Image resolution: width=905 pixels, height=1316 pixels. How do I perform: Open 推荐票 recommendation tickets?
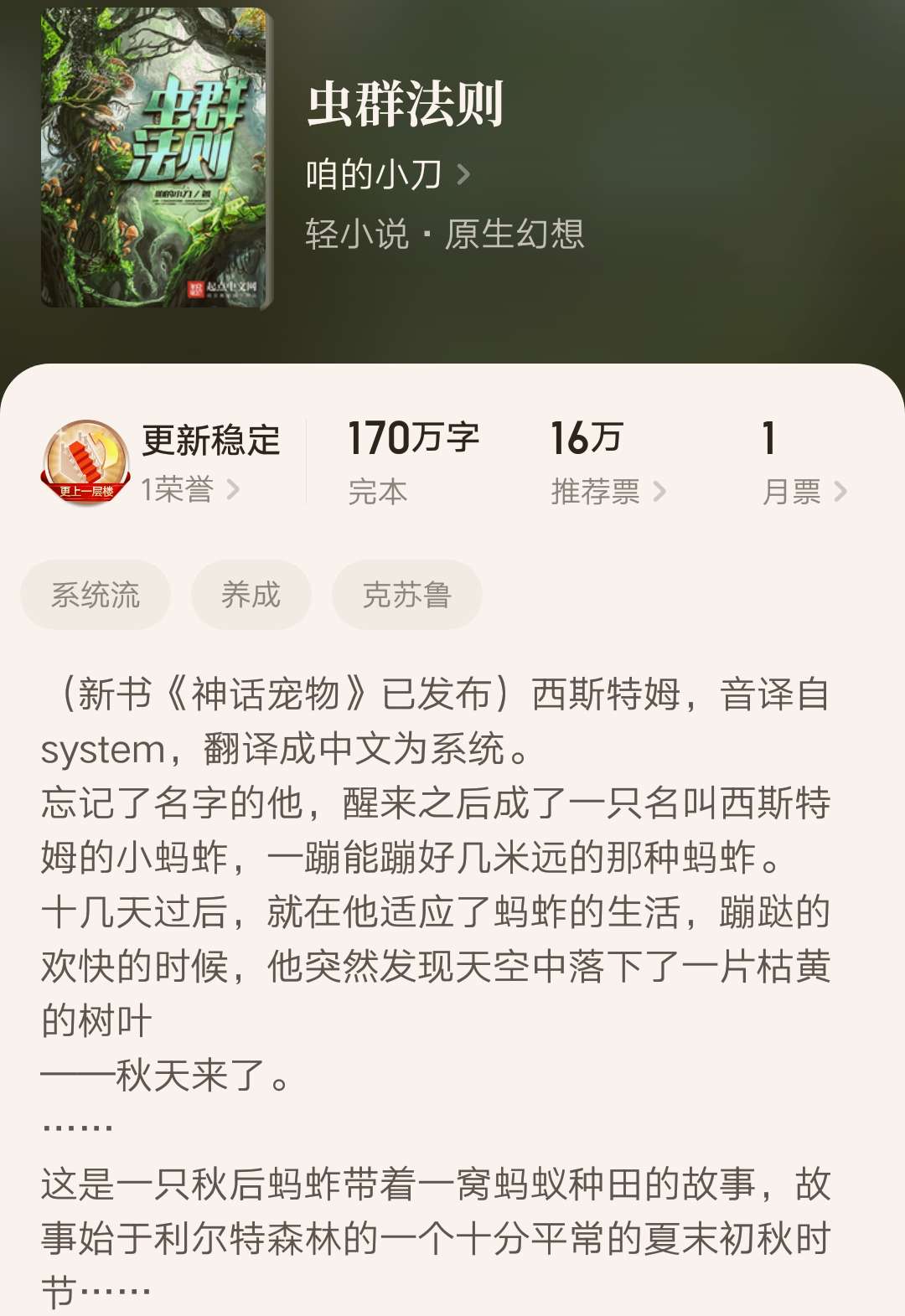tap(608, 492)
